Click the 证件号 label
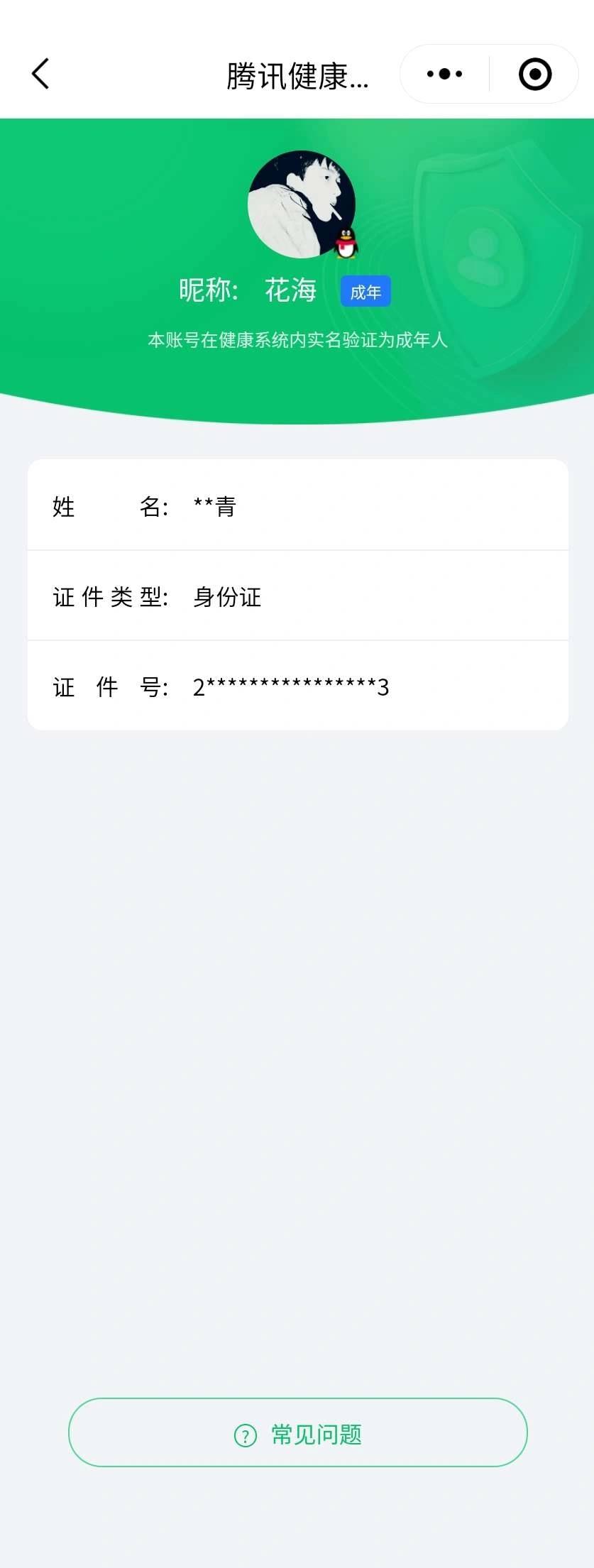The image size is (594, 1568). coord(111,686)
